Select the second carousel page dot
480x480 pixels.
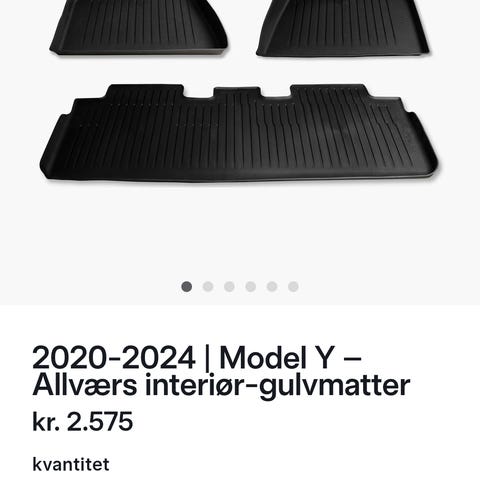pyautogui.click(x=208, y=287)
